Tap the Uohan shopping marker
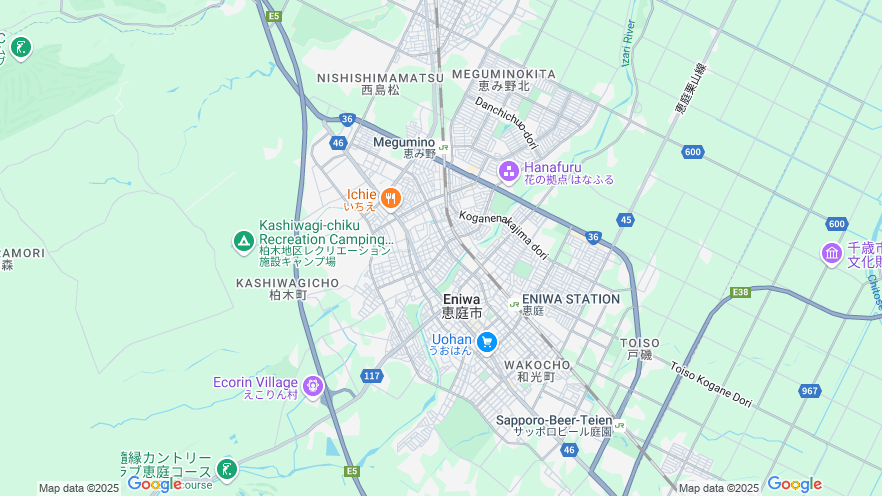The width and height of the screenshot is (882, 496). pos(486,342)
